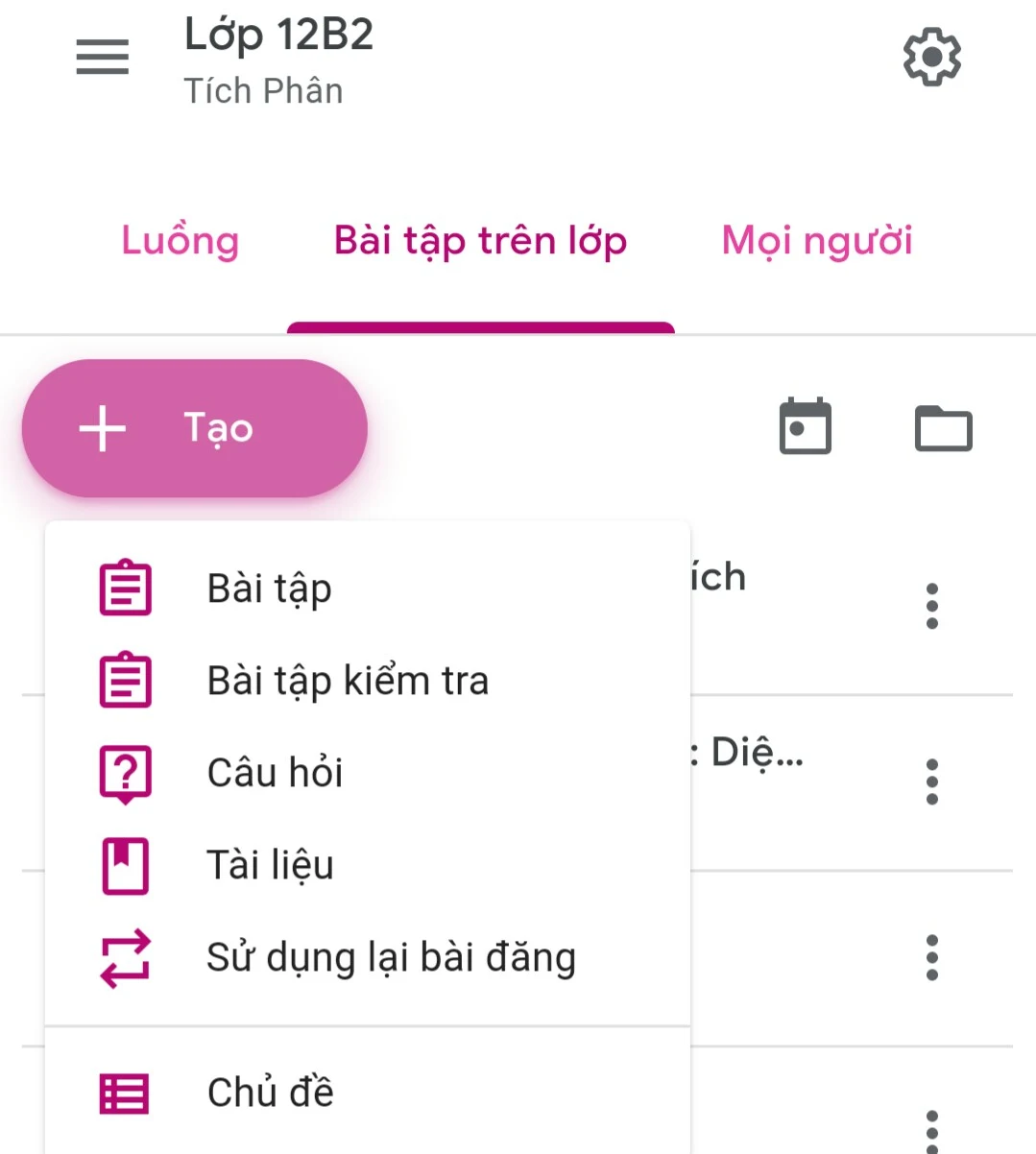Switch to the Luồng tab
The width and height of the screenshot is (1036, 1154).
[181, 241]
